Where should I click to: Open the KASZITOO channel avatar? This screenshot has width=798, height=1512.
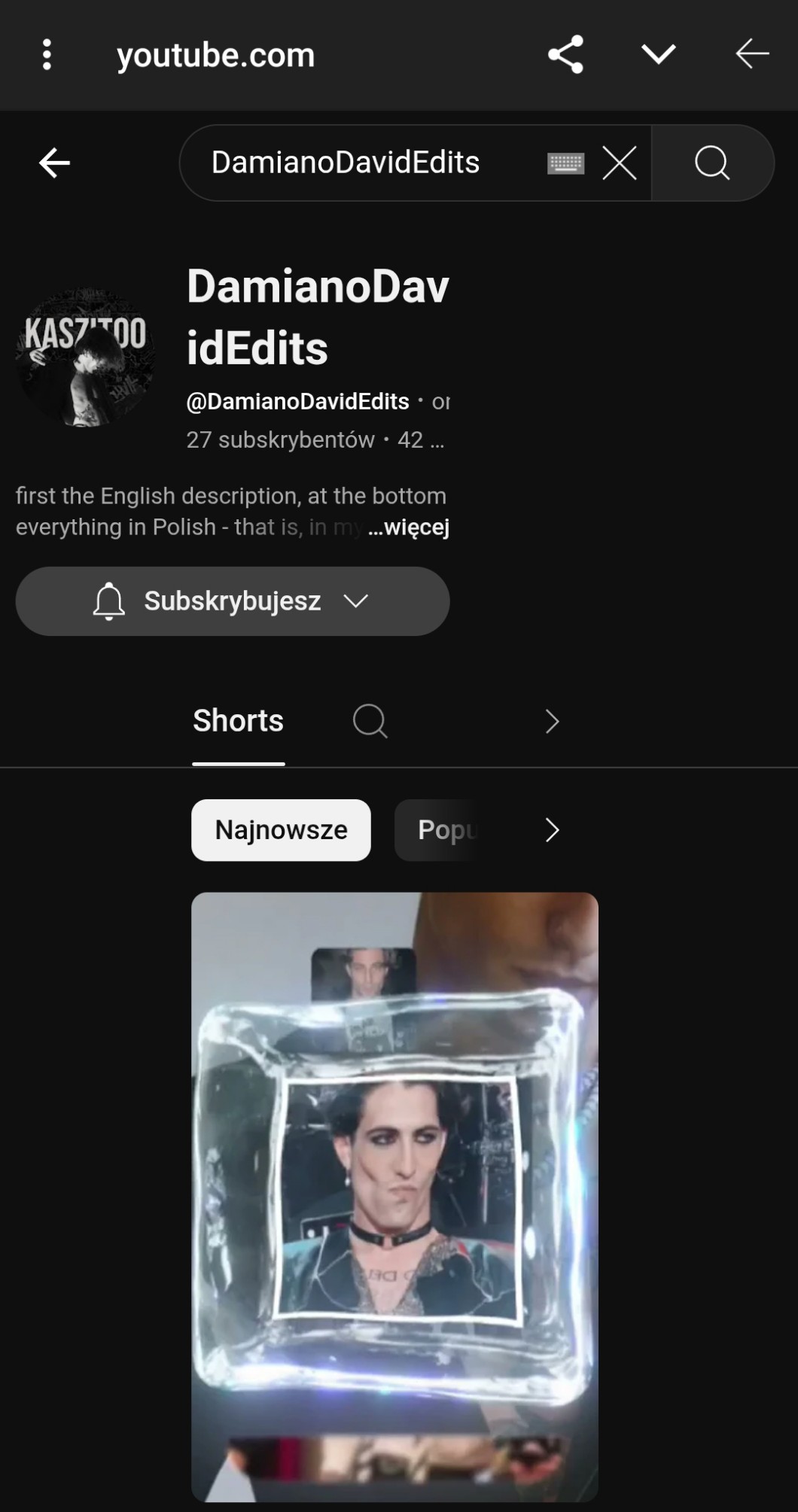coord(86,358)
